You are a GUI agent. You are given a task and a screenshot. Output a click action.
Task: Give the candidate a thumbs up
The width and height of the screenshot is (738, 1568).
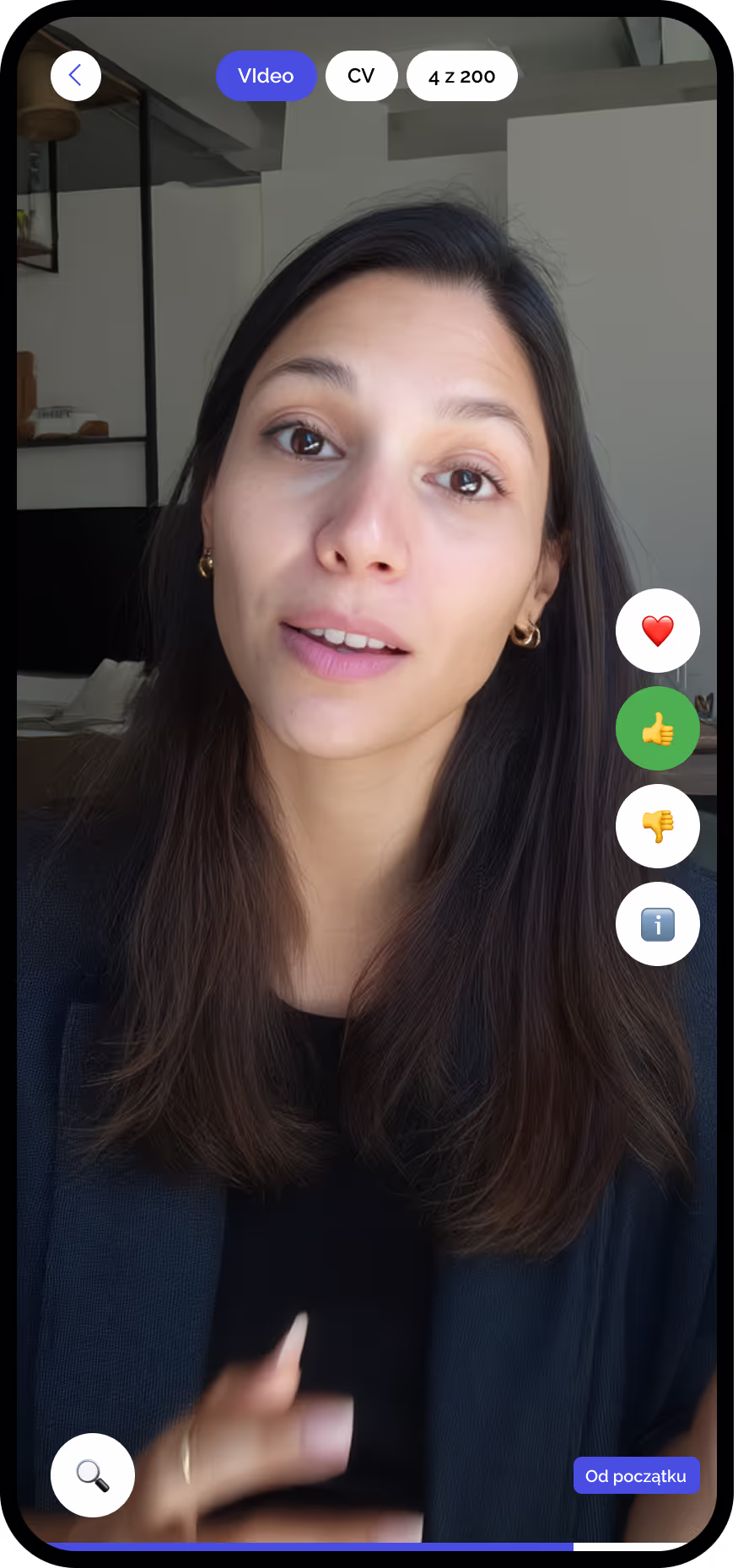(x=658, y=728)
